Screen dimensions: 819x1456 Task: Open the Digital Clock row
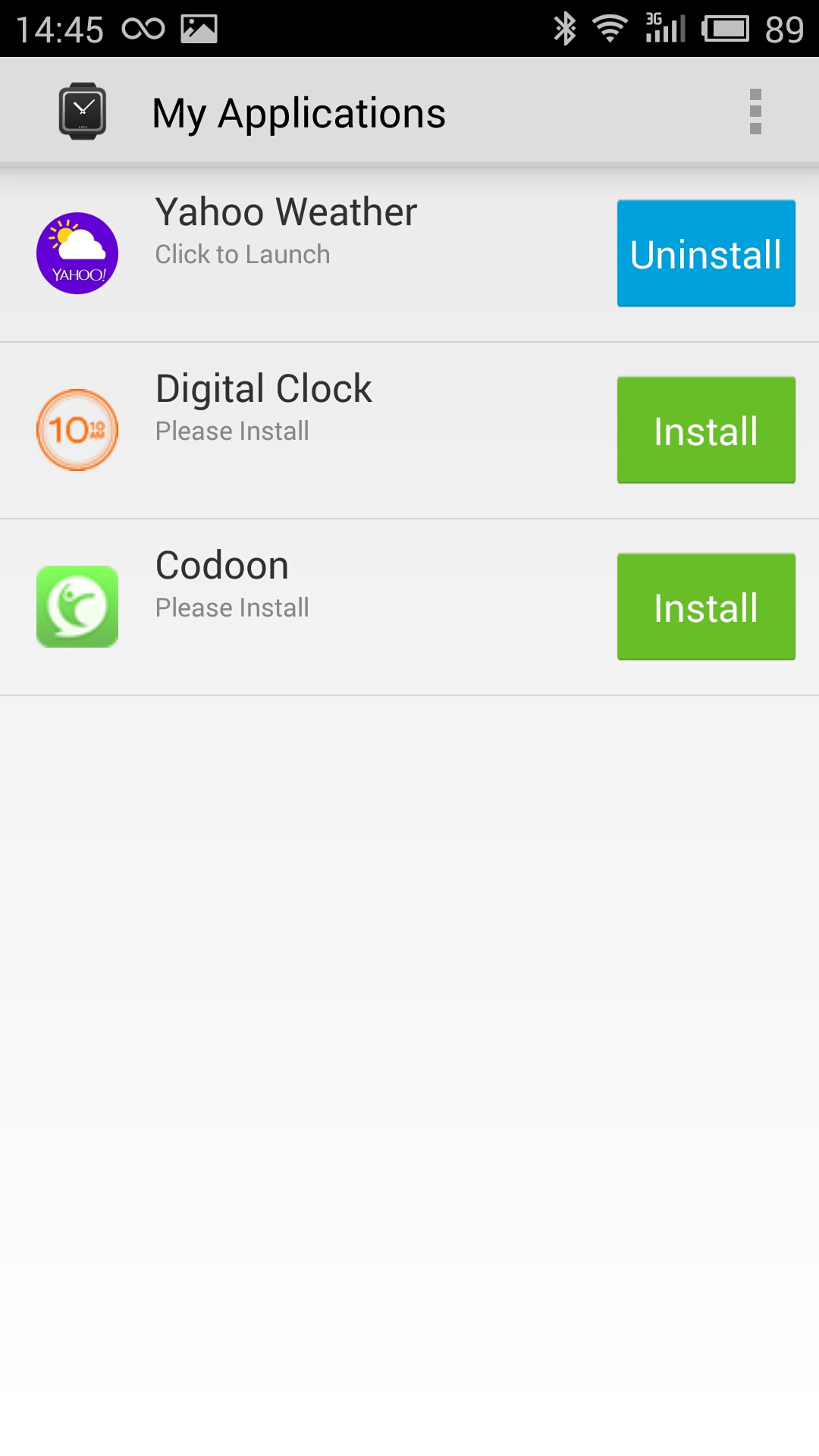(x=409, y=430)
